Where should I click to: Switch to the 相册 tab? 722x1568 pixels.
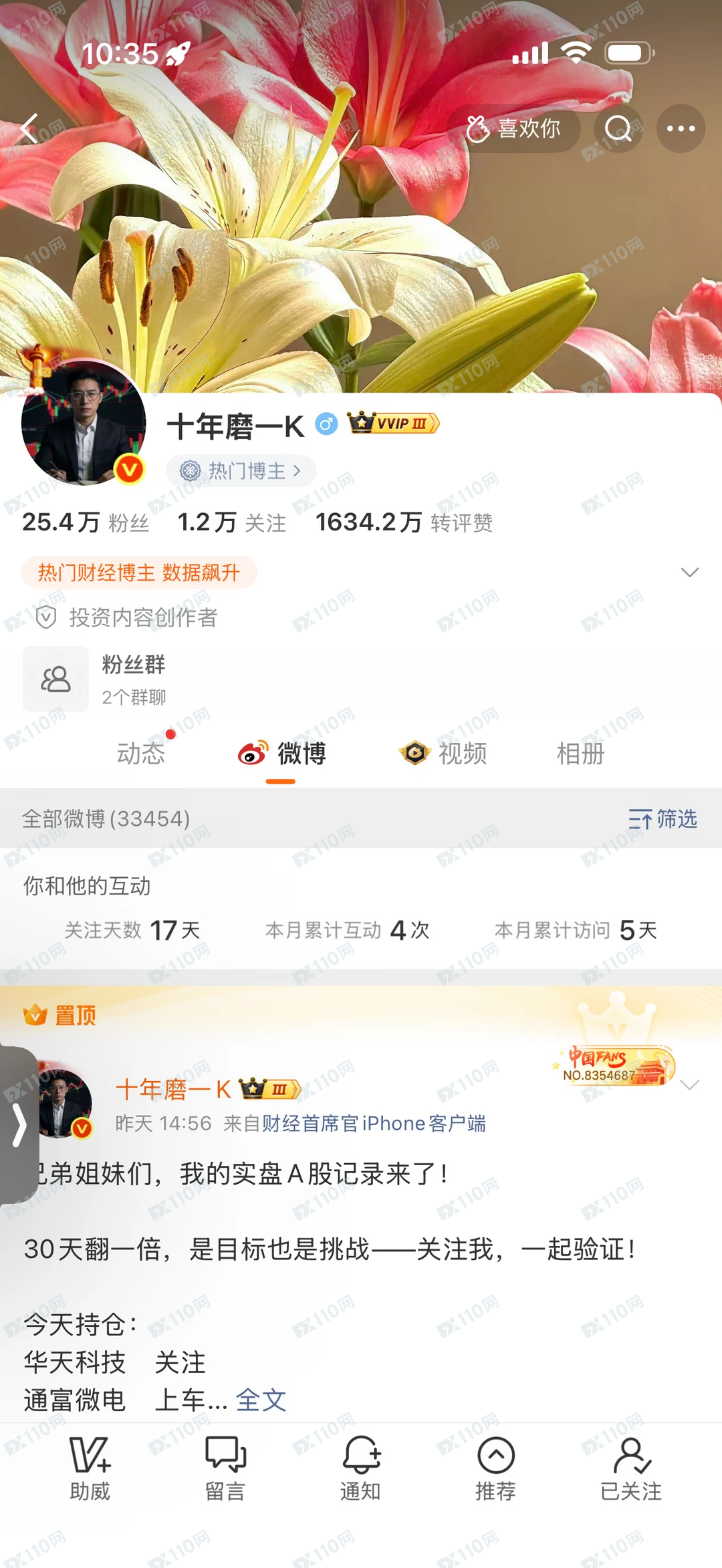click(580, 754)
